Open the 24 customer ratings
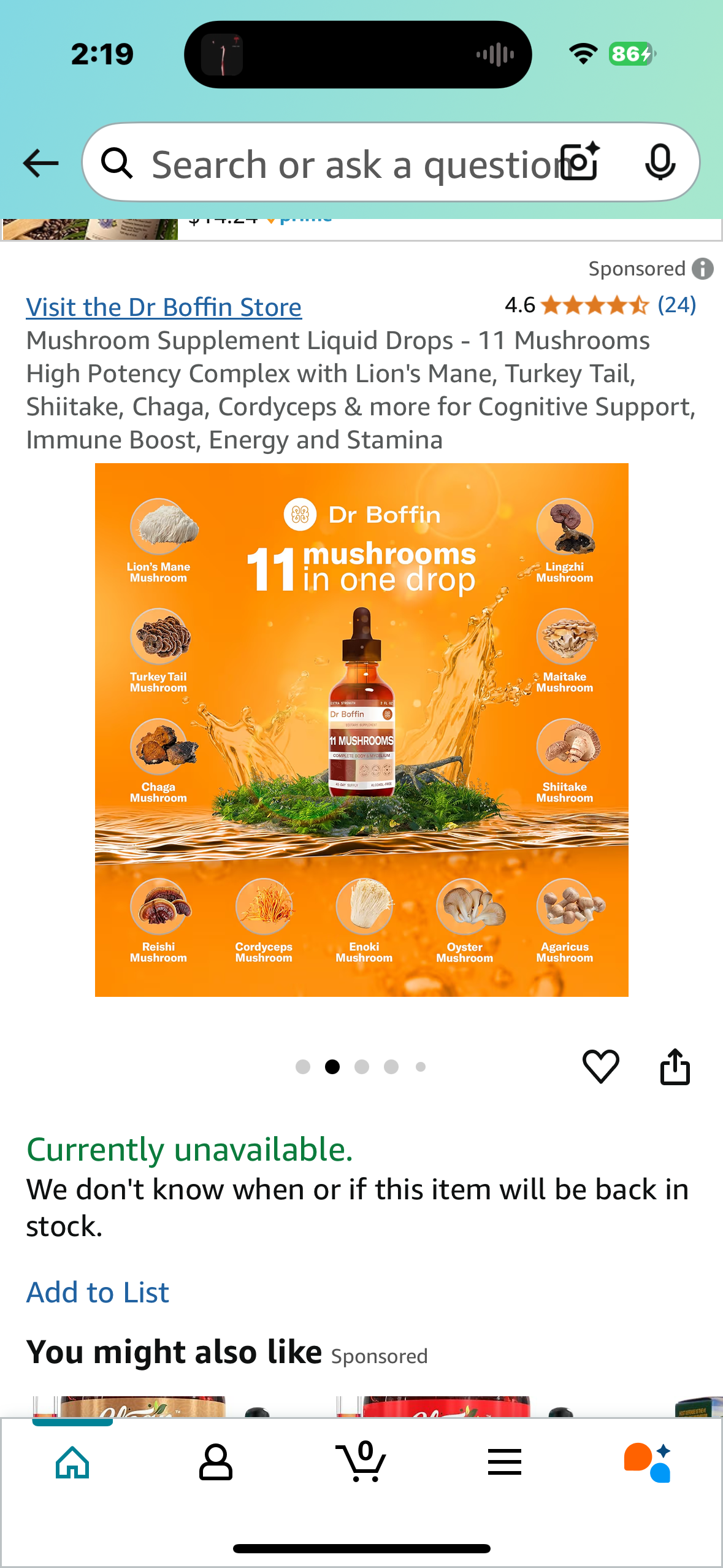The image size is (723, 1568). pyautogui.click(x=676, y=305)
